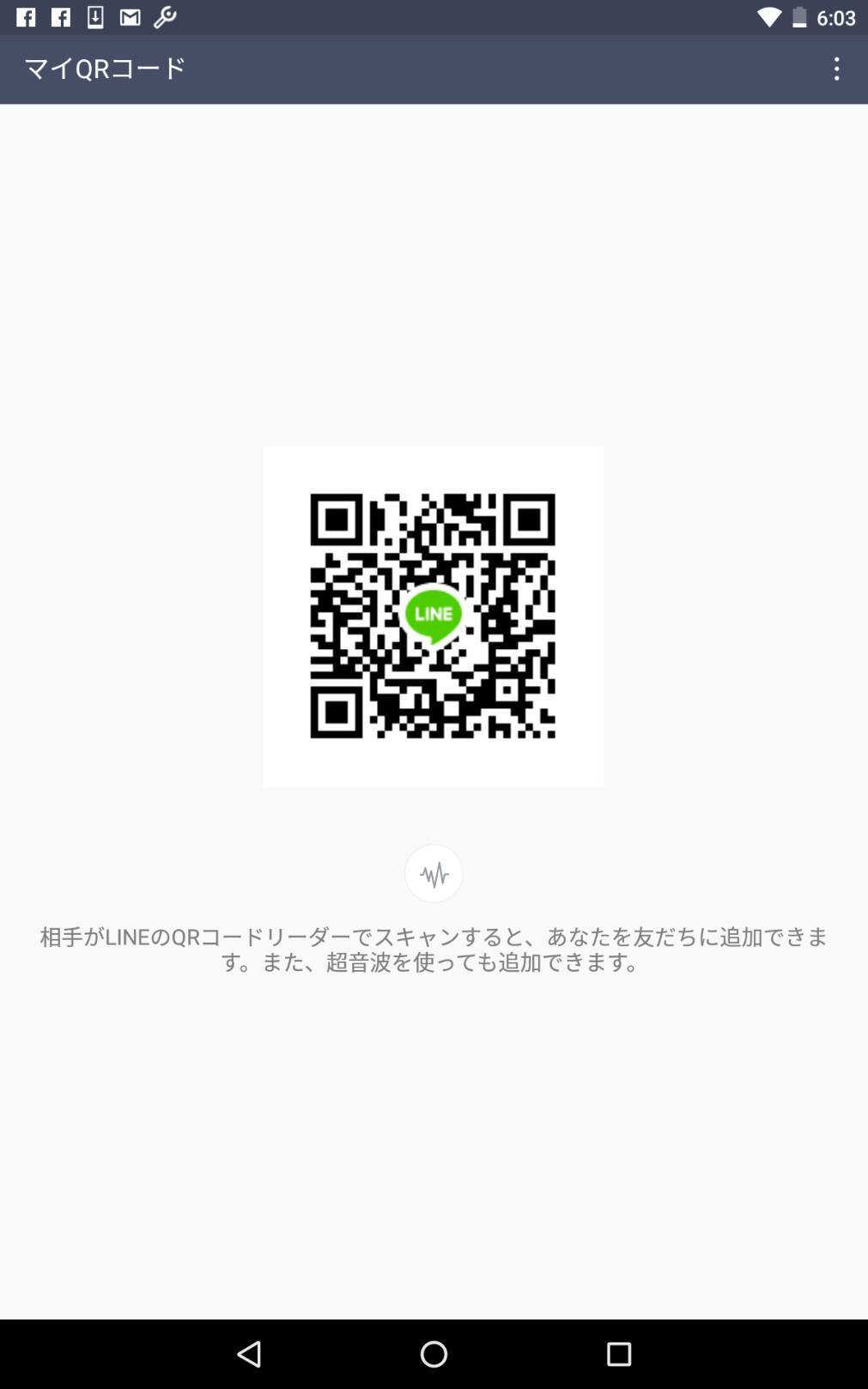Tap the ultrasonic wave add-friend button
Viewport: 868px width, 1389px height.
pyautogui.click(x=434, y=874)
